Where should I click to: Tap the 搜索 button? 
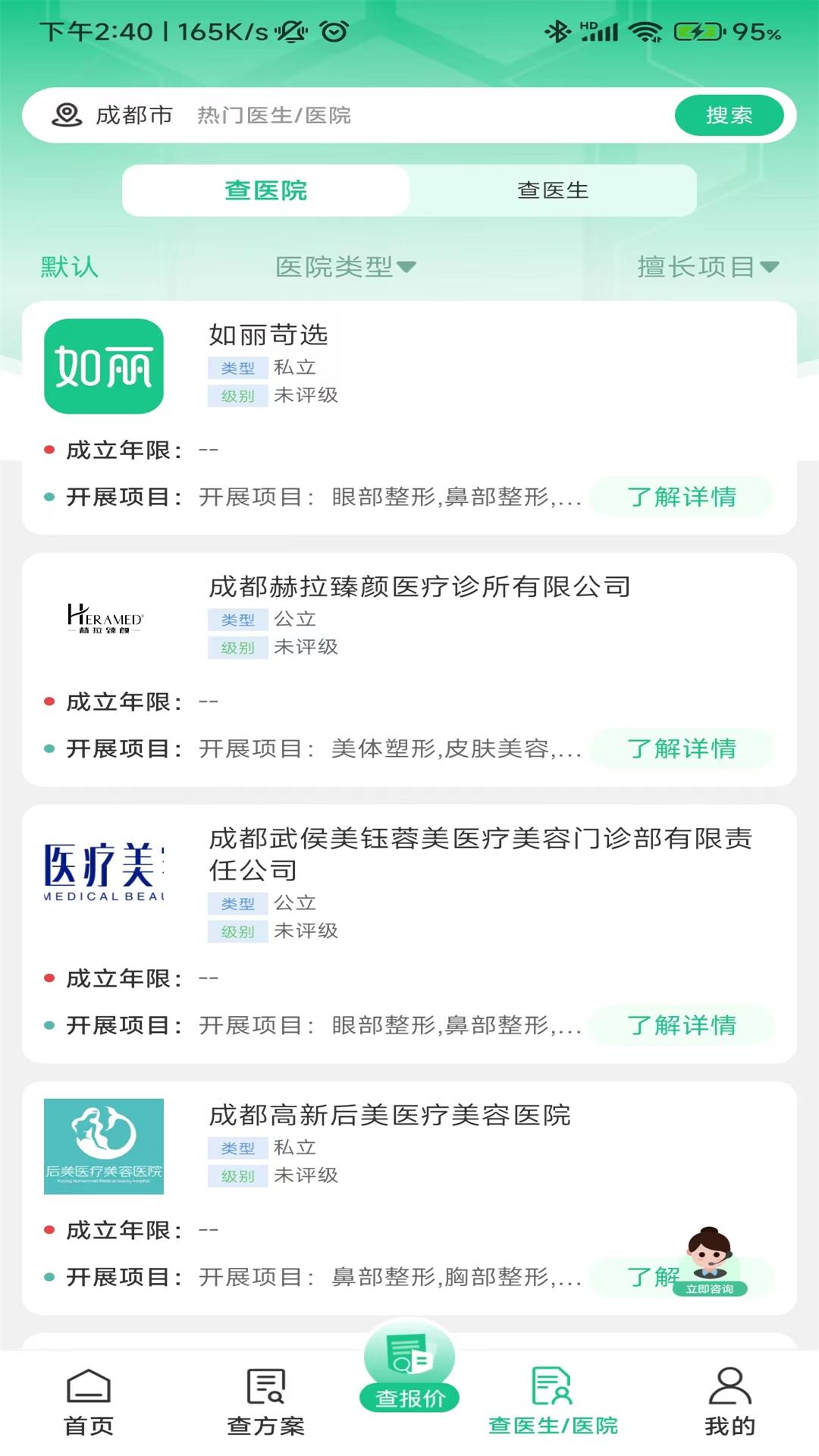(728, 115)
